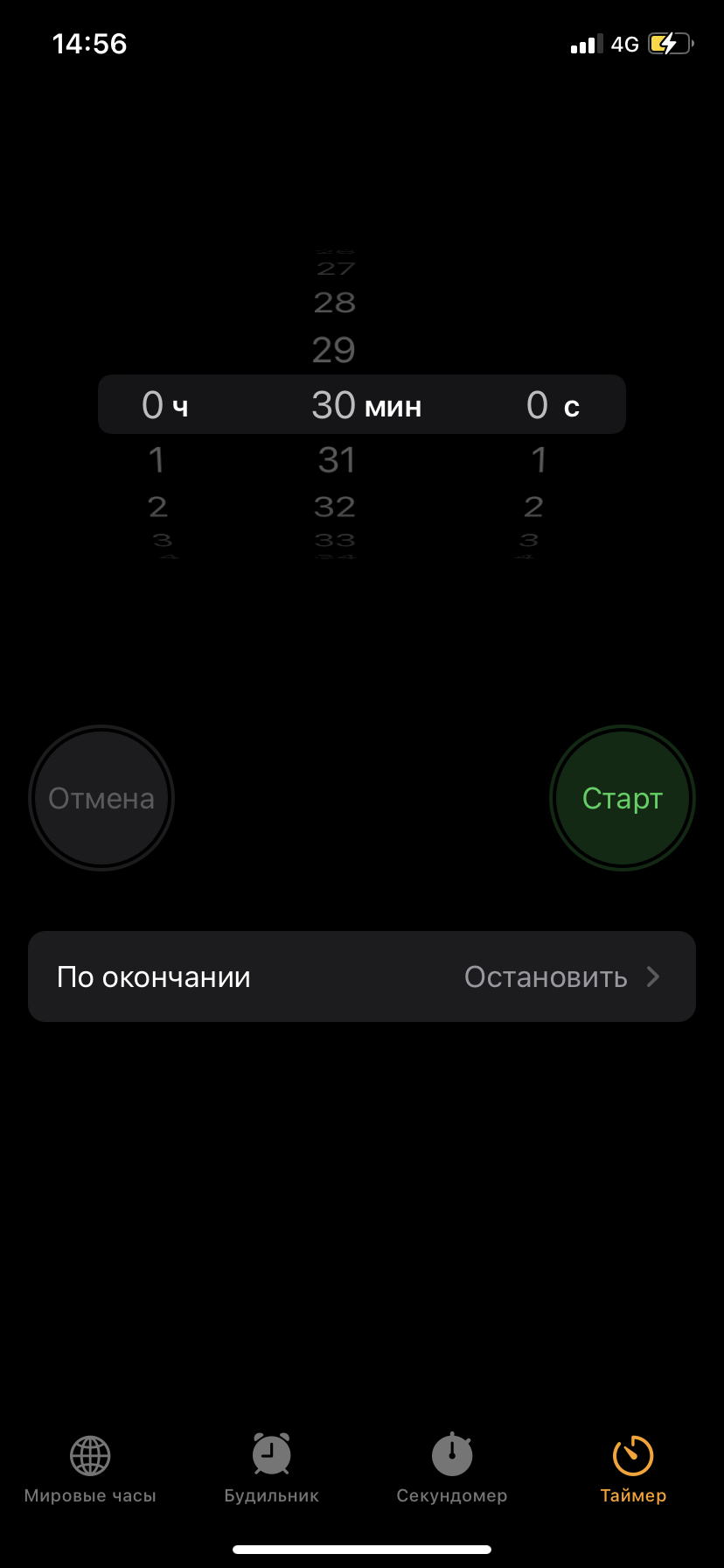This screenshot has height=1568, width=724.
Task: Select 2 in the hours wheel
Action: coord(157,507)
